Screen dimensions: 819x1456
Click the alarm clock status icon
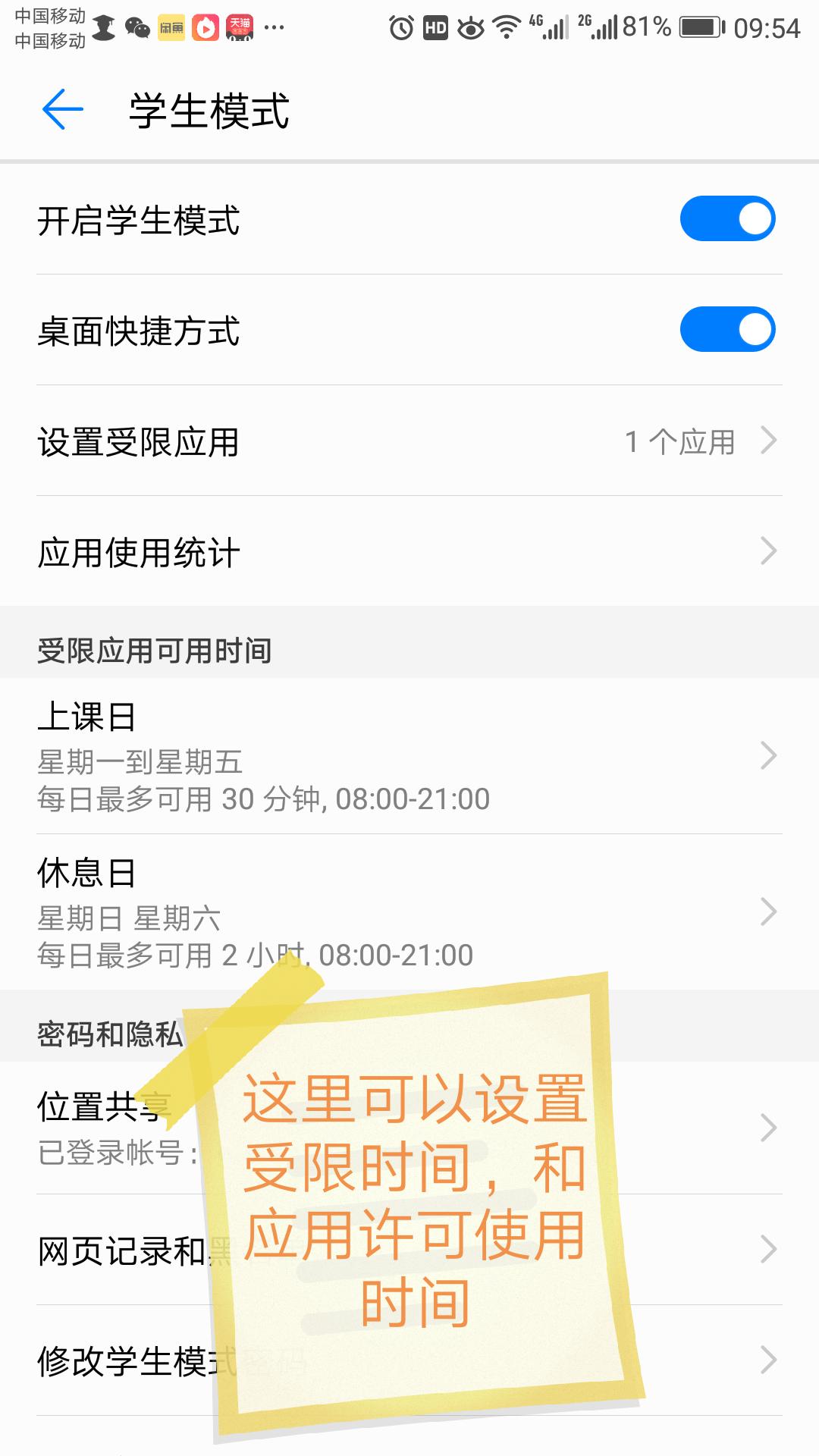[400, 27]
